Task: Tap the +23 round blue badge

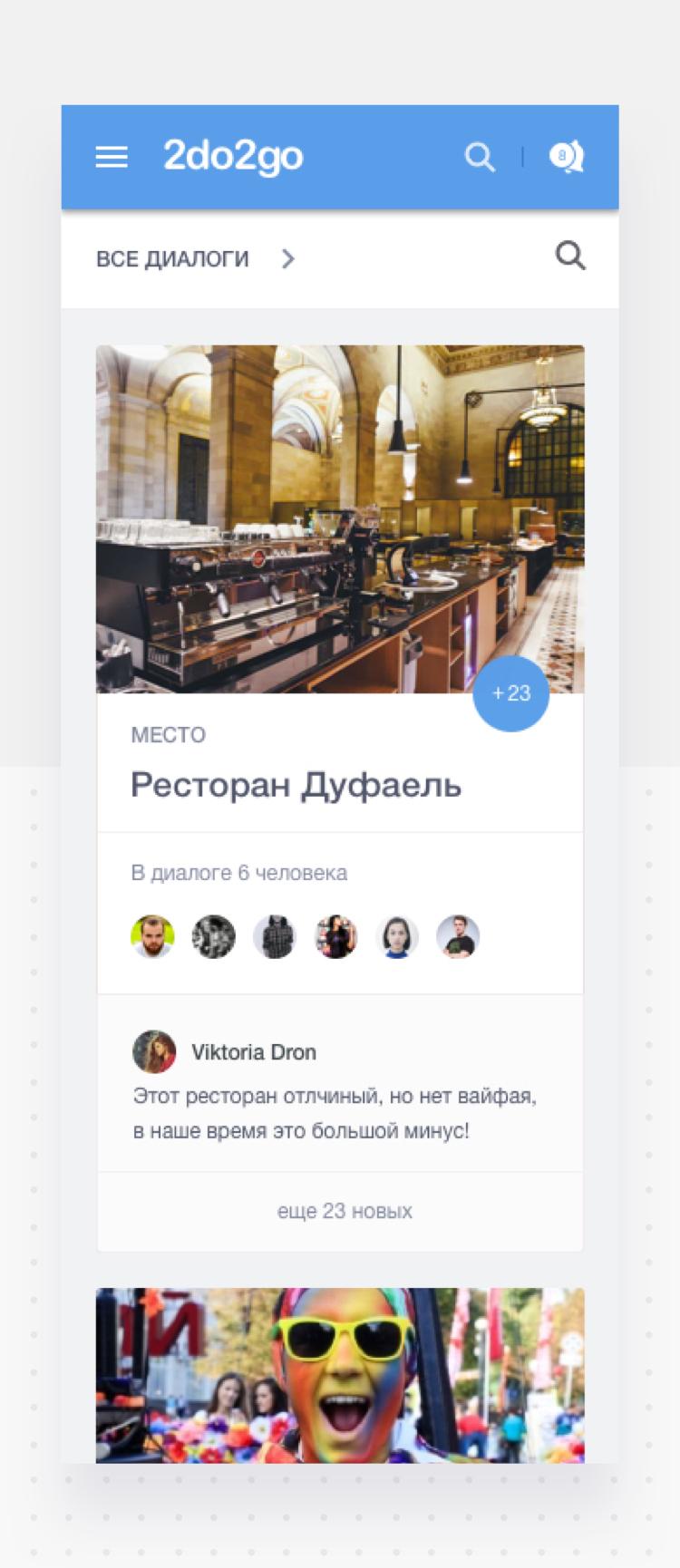Action: [x=511, y=693]
